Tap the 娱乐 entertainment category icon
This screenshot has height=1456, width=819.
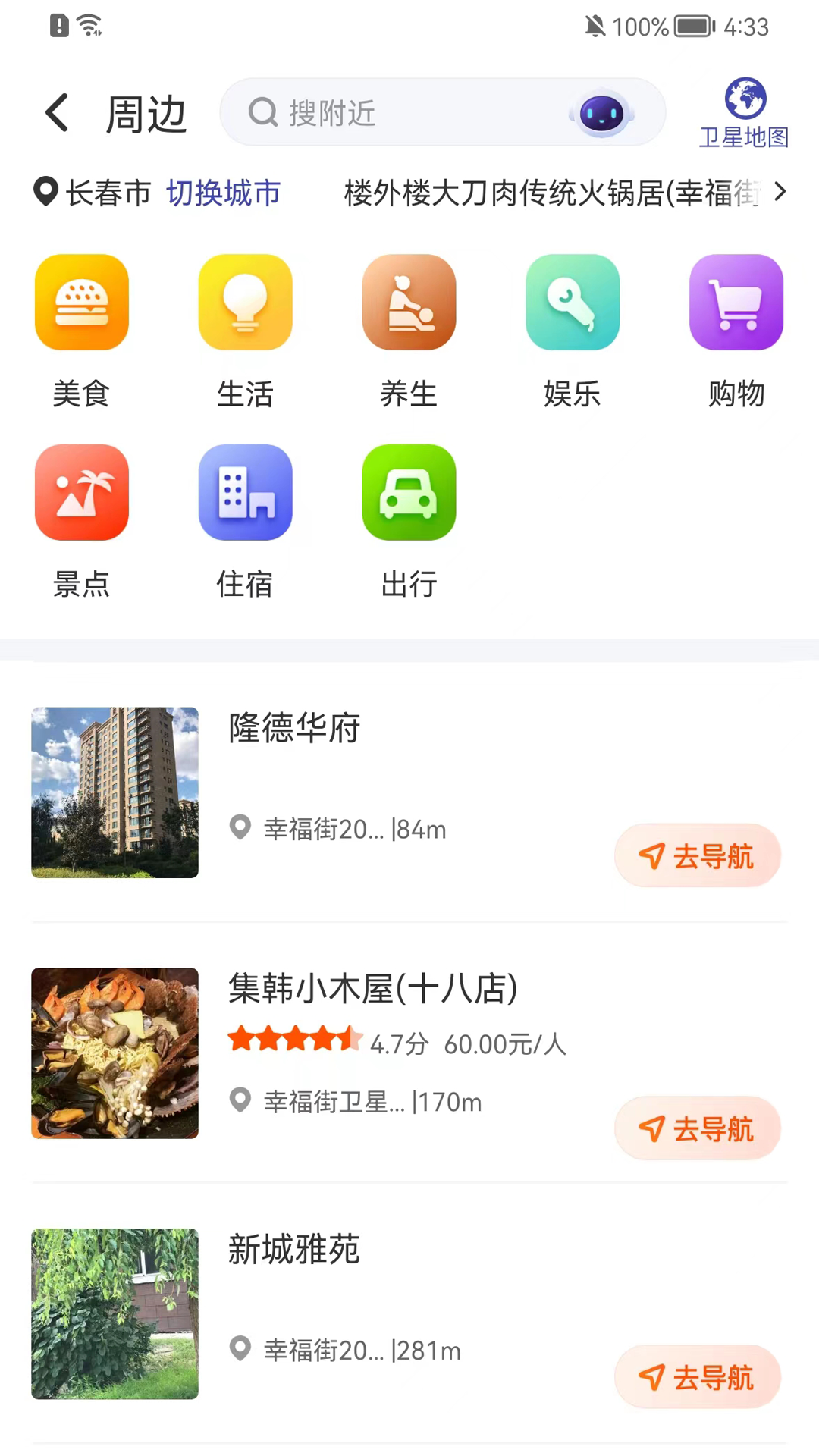coord(573,302)
